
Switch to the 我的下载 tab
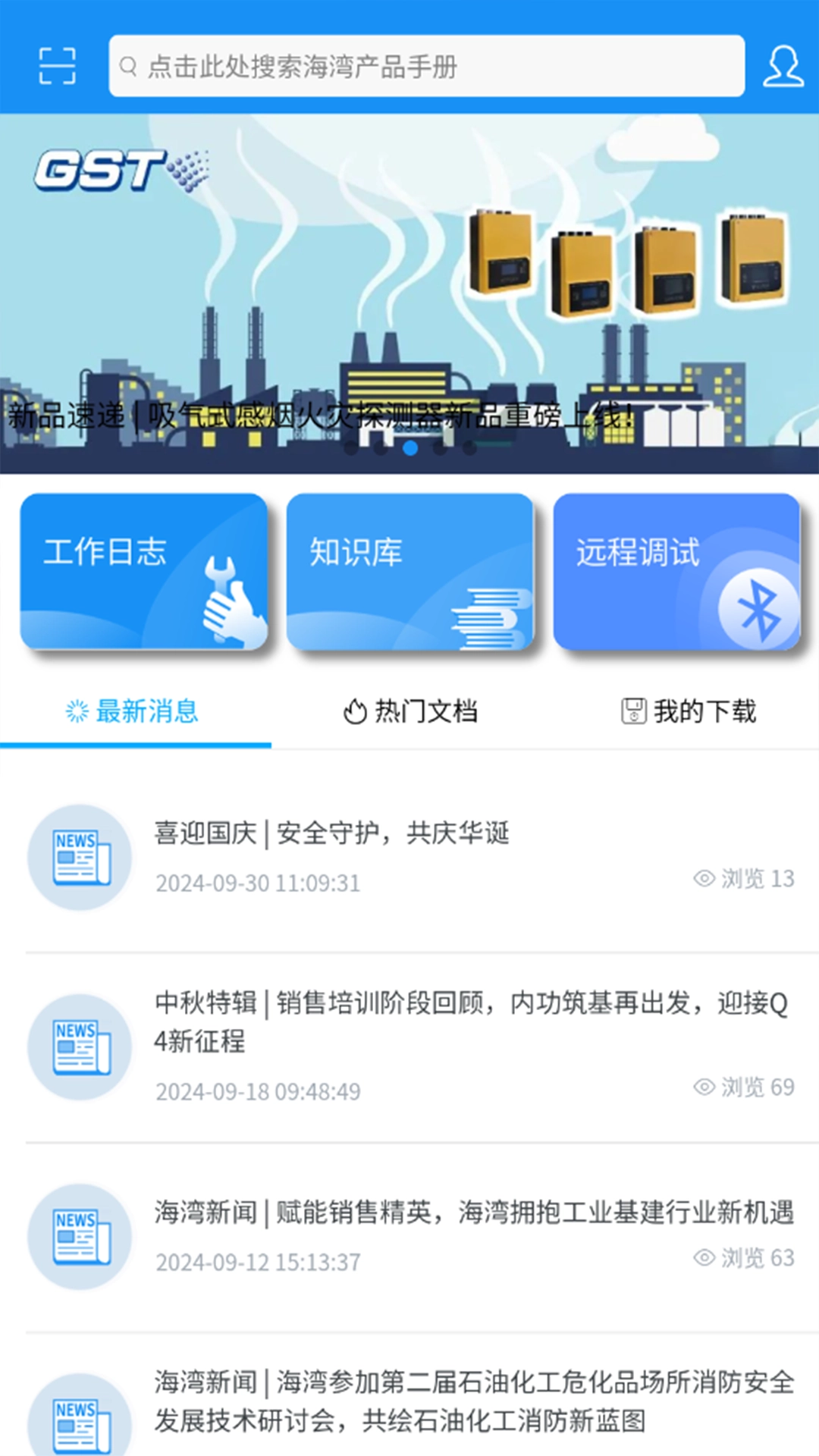689,711
